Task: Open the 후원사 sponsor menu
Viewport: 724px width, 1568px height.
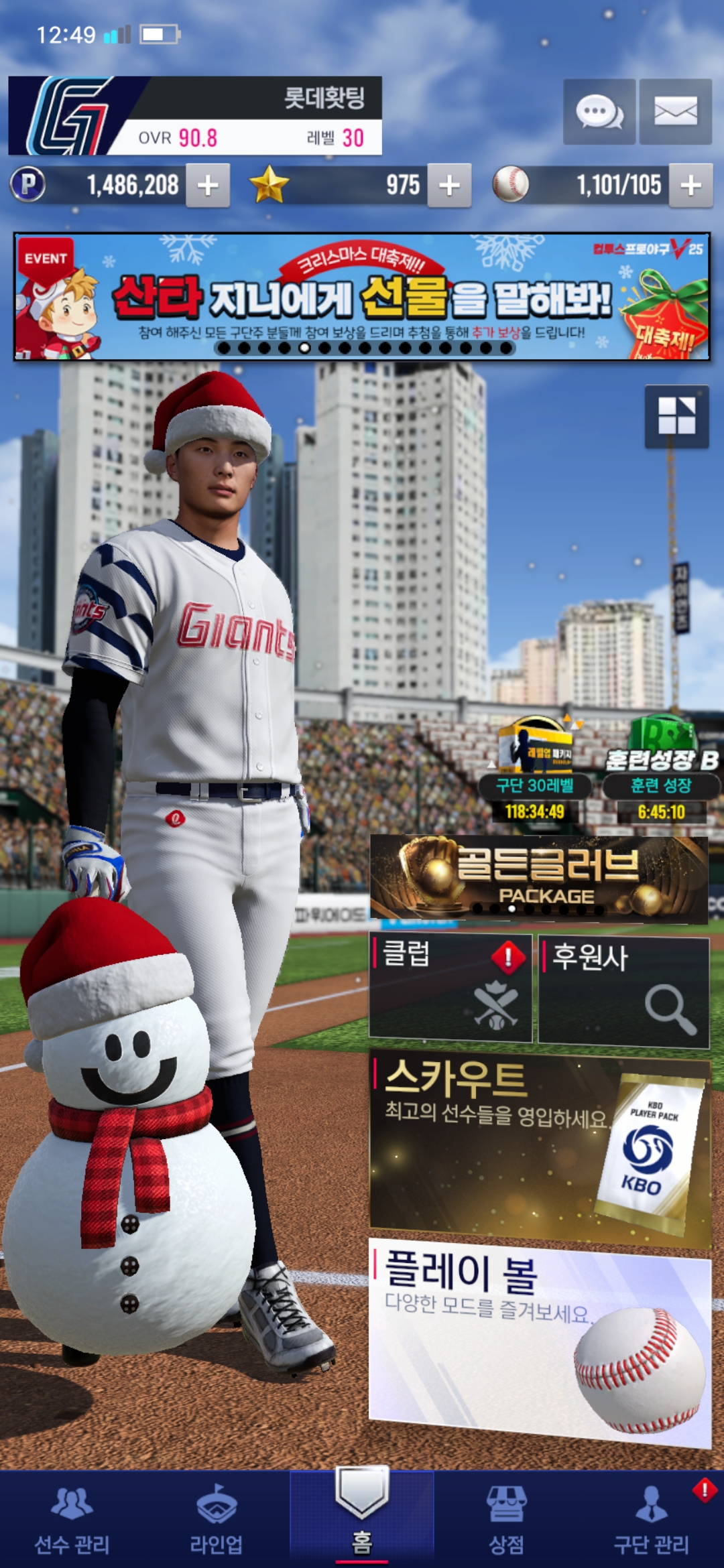Action: (623, 992)
